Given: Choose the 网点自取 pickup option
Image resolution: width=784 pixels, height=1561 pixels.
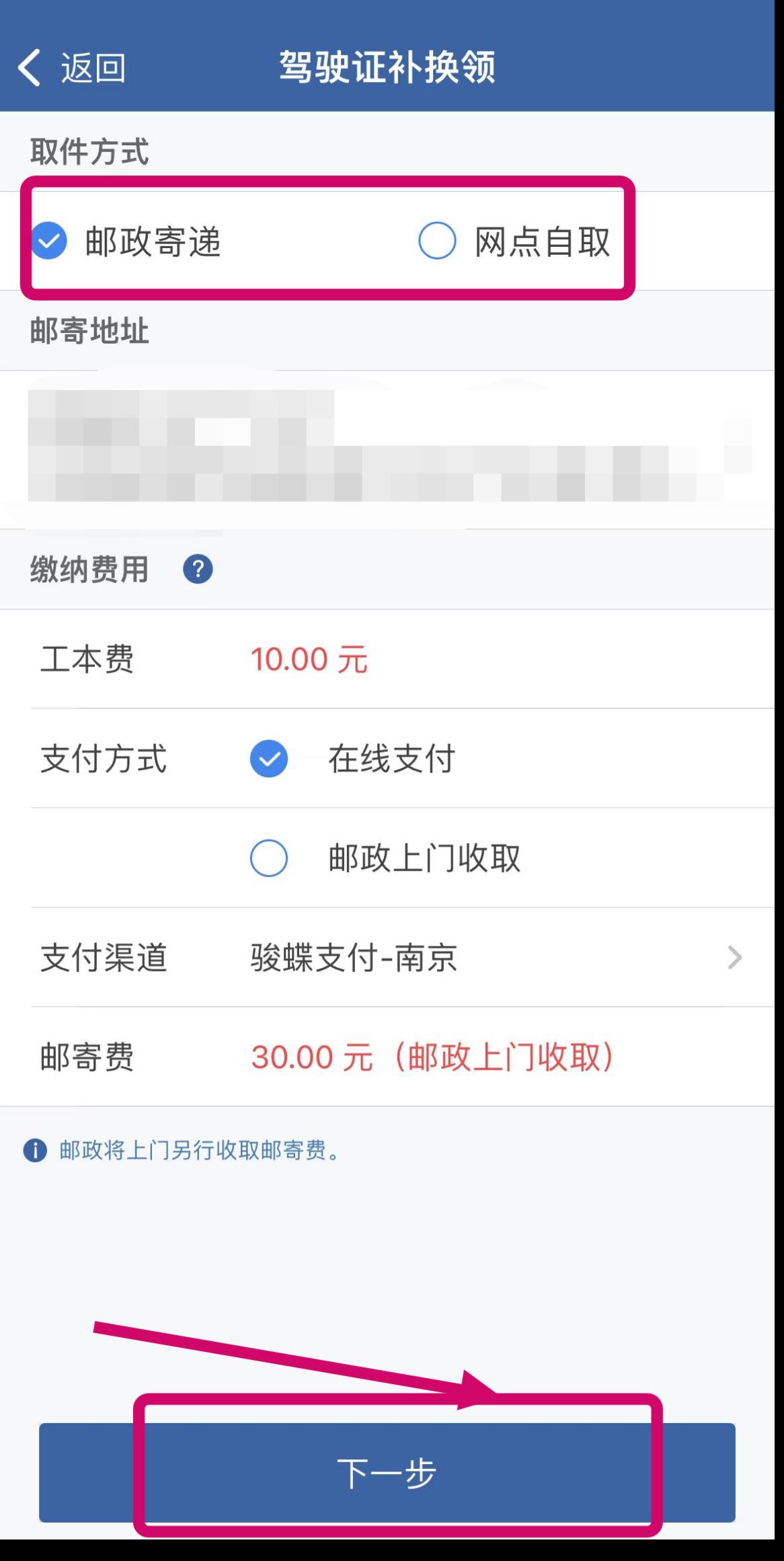Looking at the screenshot, I should [x=514, y=241].
